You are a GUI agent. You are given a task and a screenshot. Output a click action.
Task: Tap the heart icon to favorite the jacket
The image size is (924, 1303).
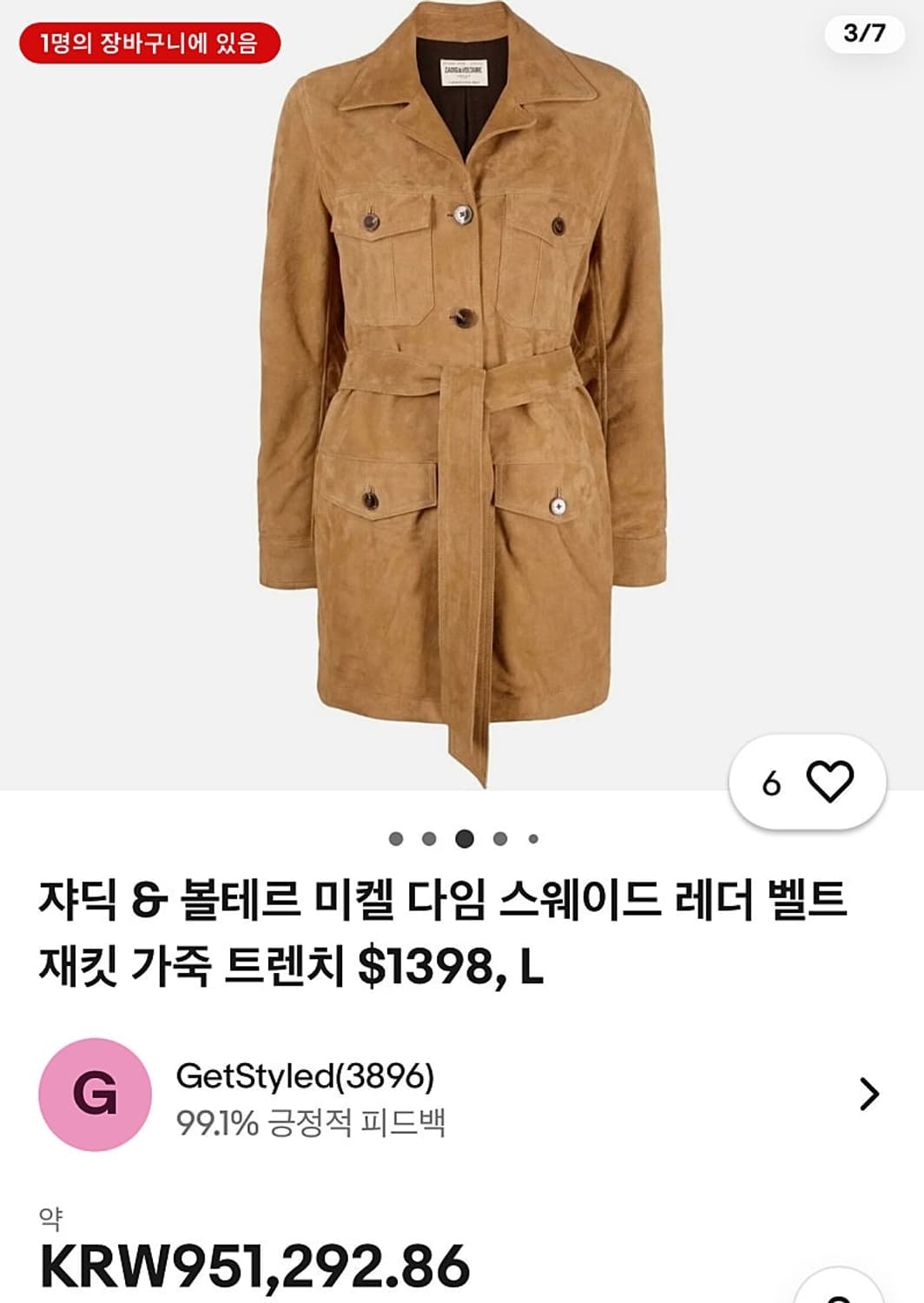point(829,782)
